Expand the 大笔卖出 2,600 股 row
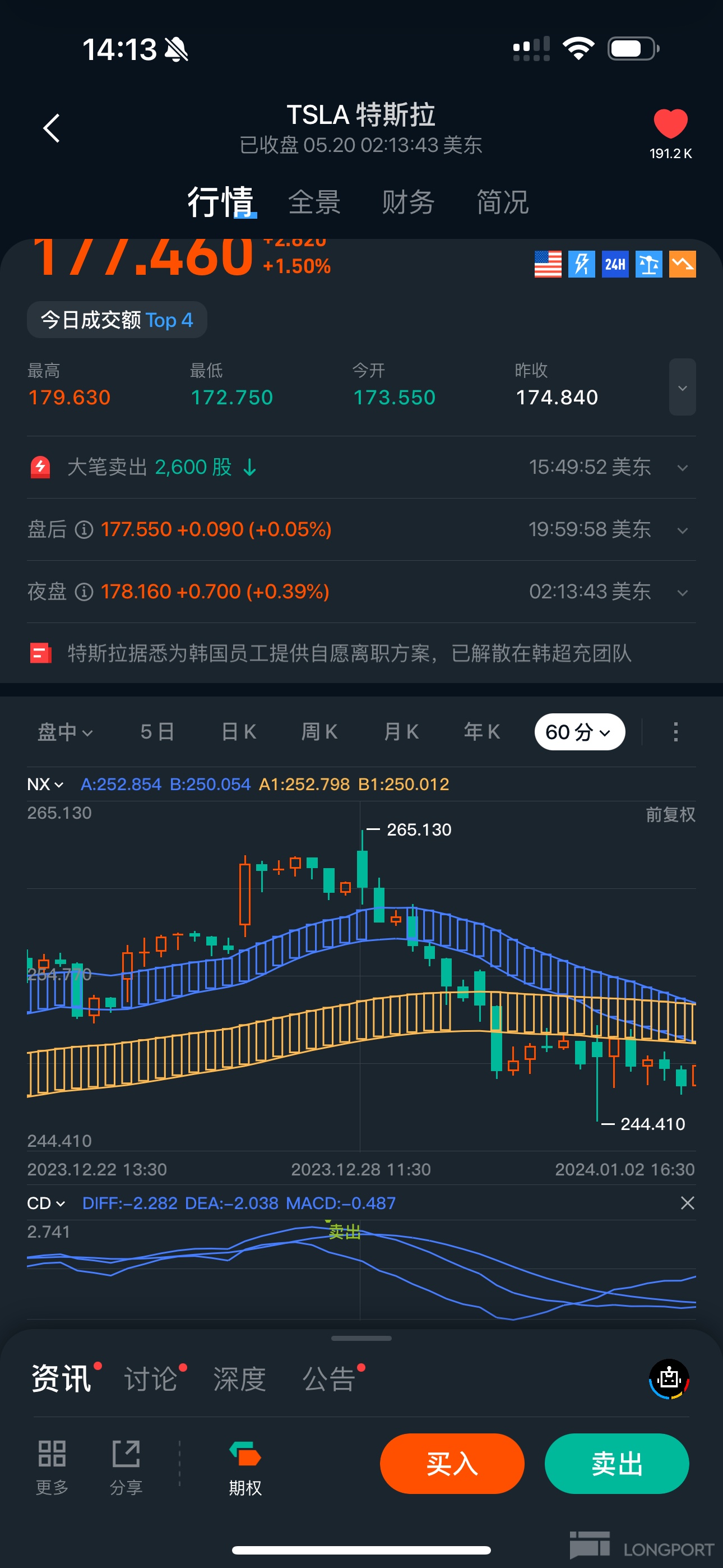 (x=682, y=468)
